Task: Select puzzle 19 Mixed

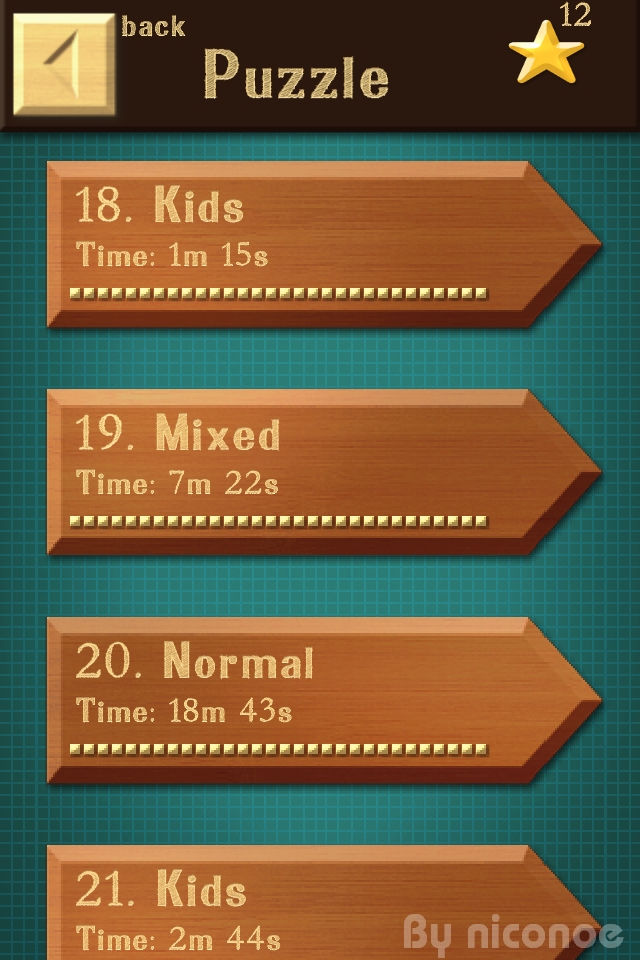Action: pyautogui.click(x=300, y=471)
